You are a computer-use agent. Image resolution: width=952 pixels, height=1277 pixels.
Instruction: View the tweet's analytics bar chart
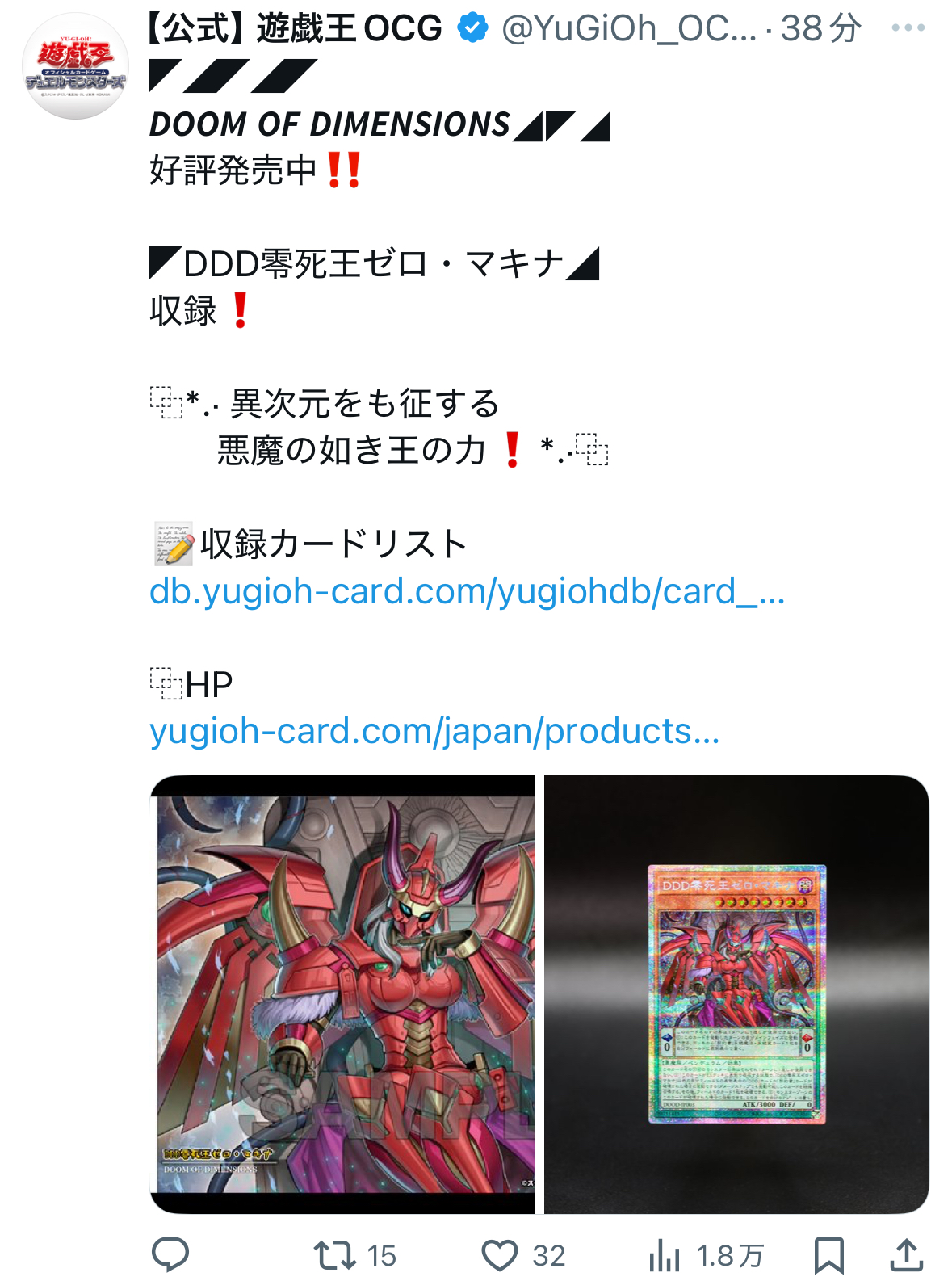(x=665, y=1255)
